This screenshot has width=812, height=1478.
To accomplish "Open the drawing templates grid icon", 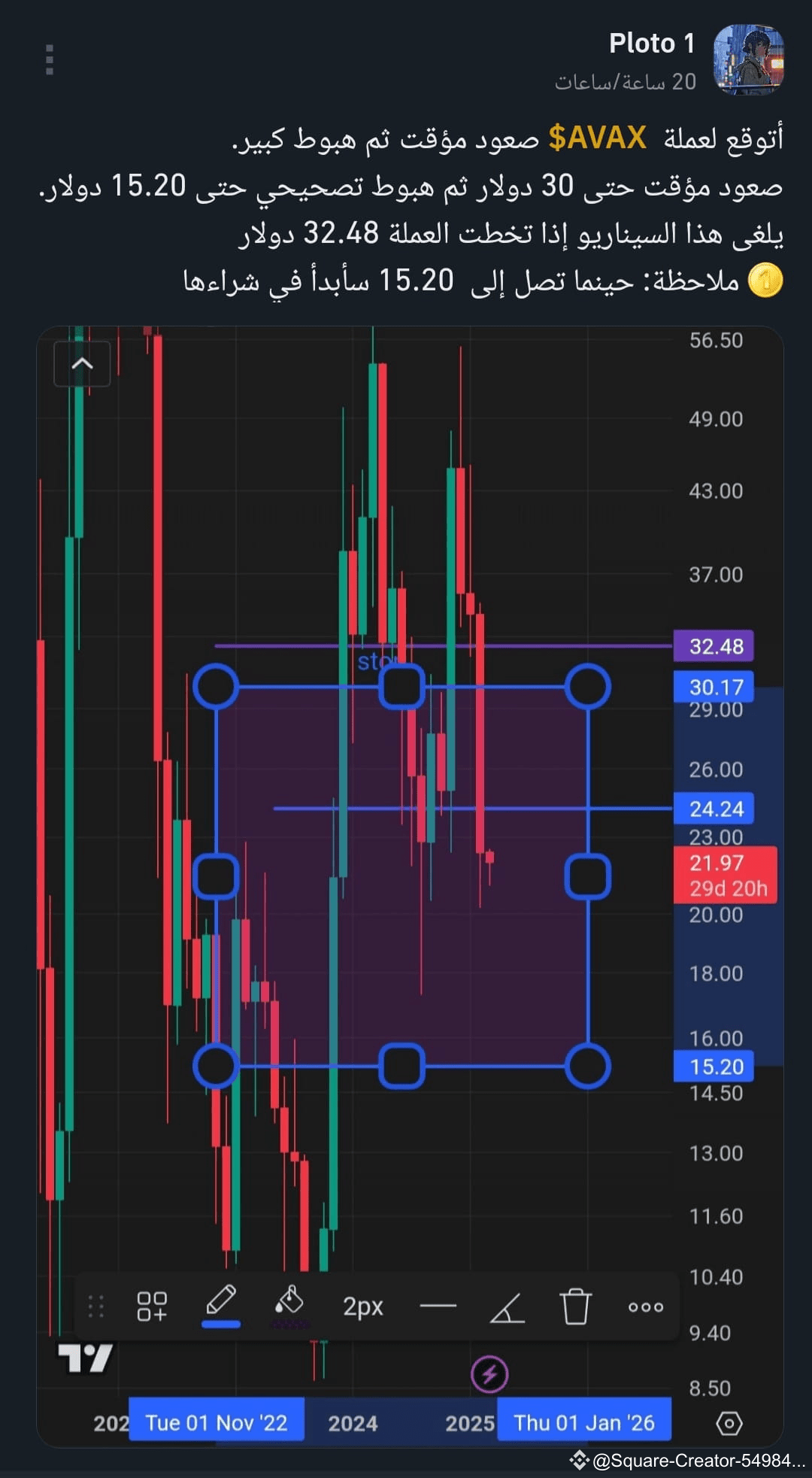I will 150,1305.
